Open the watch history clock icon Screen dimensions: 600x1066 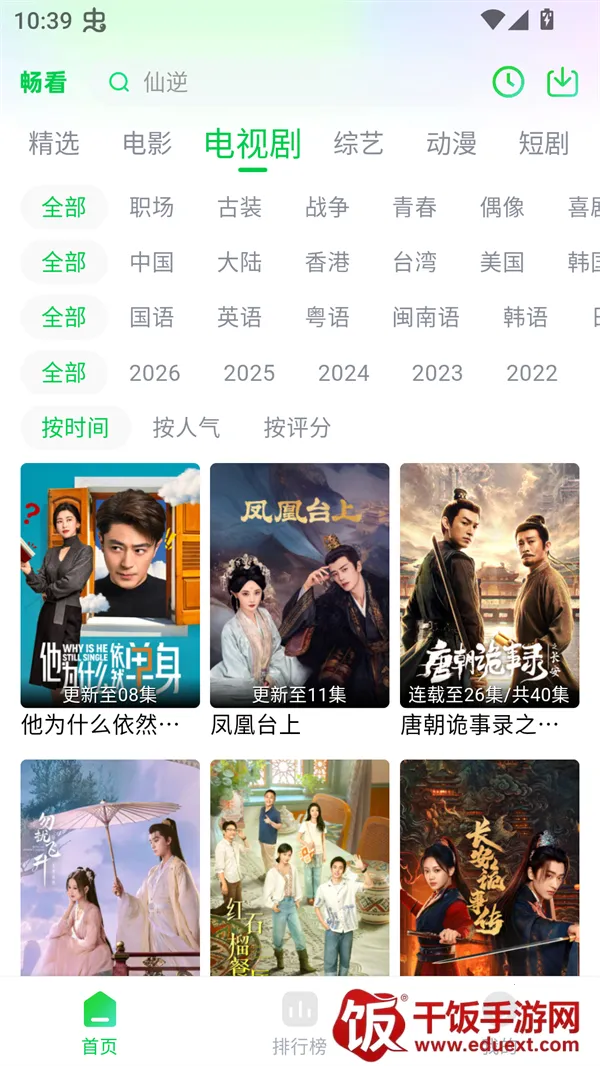[x=508, y=82]
